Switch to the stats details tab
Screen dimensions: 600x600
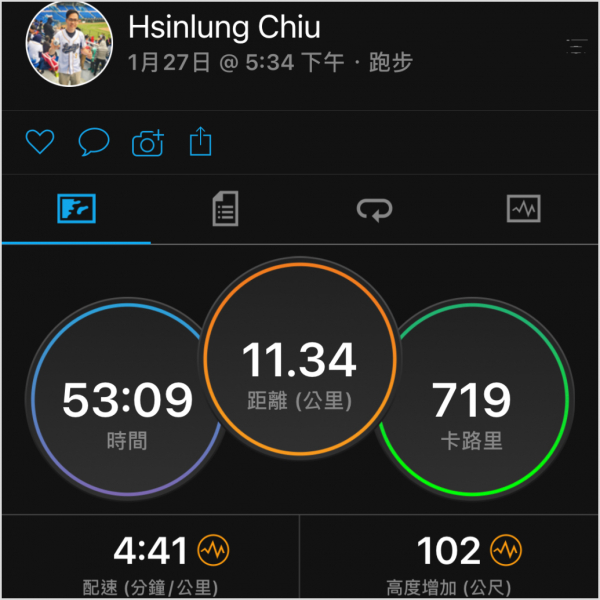click(225, 209)
